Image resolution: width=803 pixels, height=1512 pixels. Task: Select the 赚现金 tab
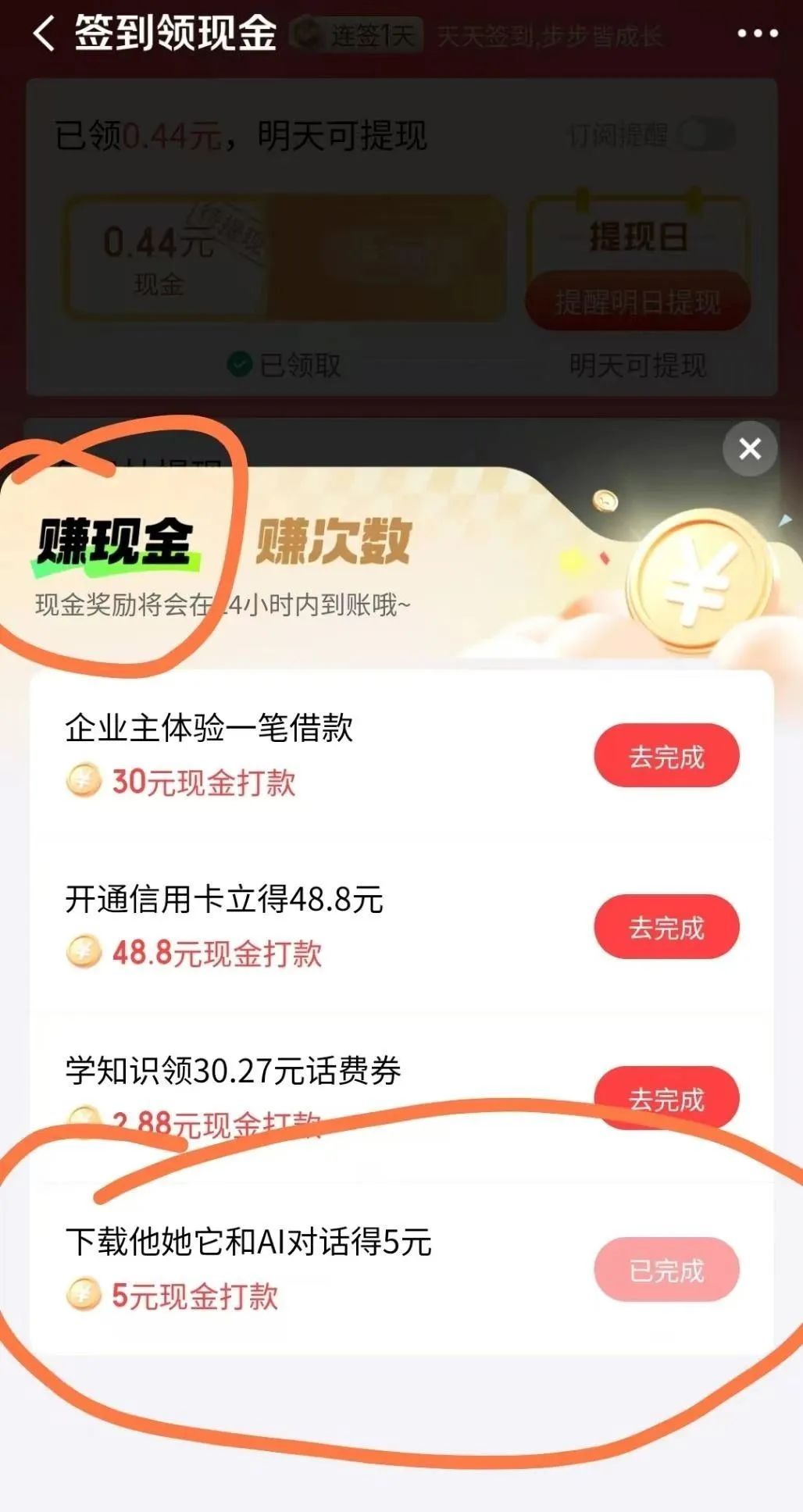tap(116, 542)
